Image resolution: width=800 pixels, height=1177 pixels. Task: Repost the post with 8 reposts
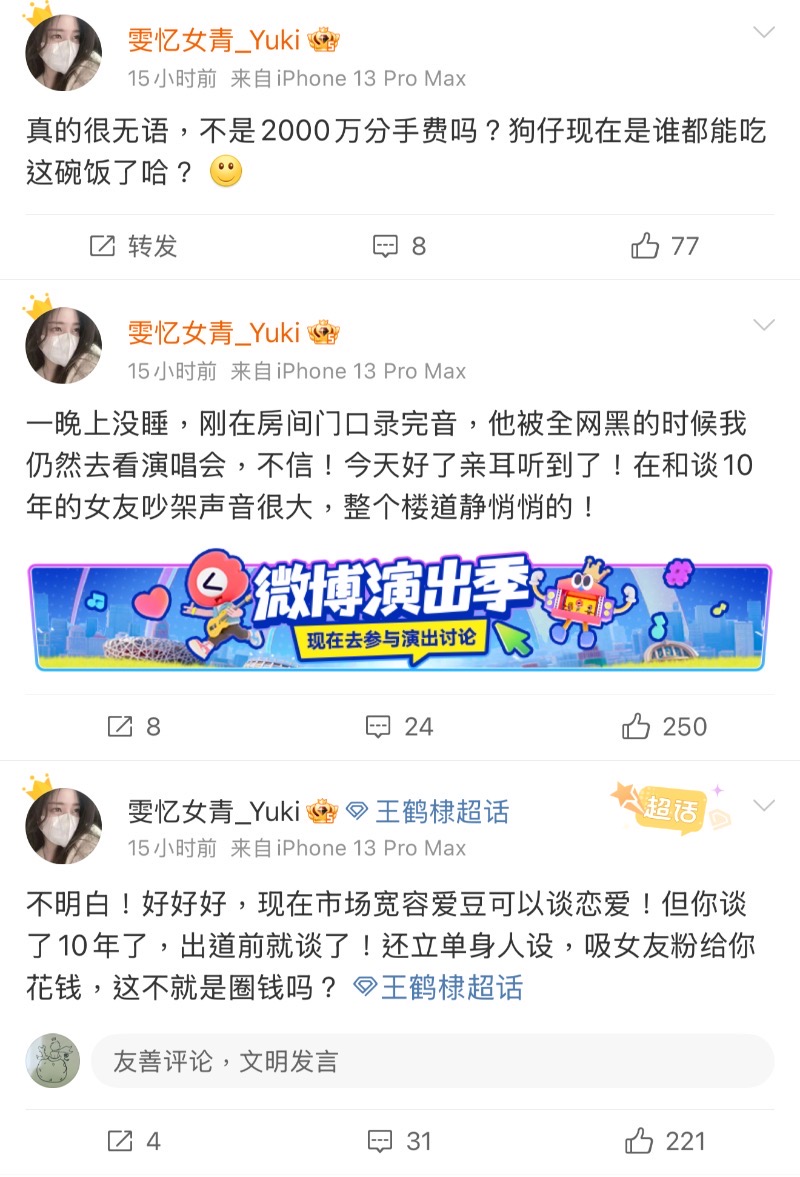point(133,727)
